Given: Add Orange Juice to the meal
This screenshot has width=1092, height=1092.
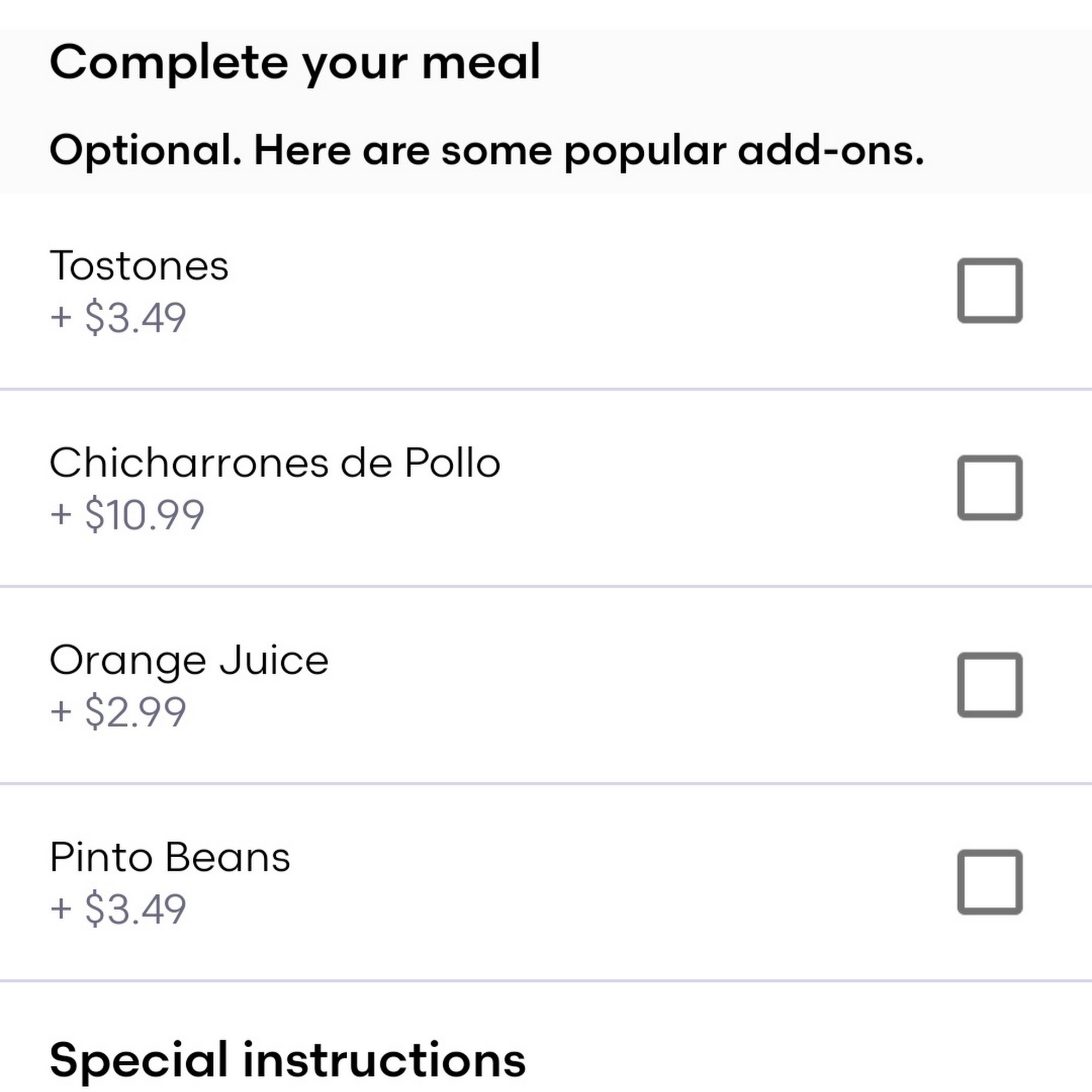Looking at the screenshot, I should (990, 685).
